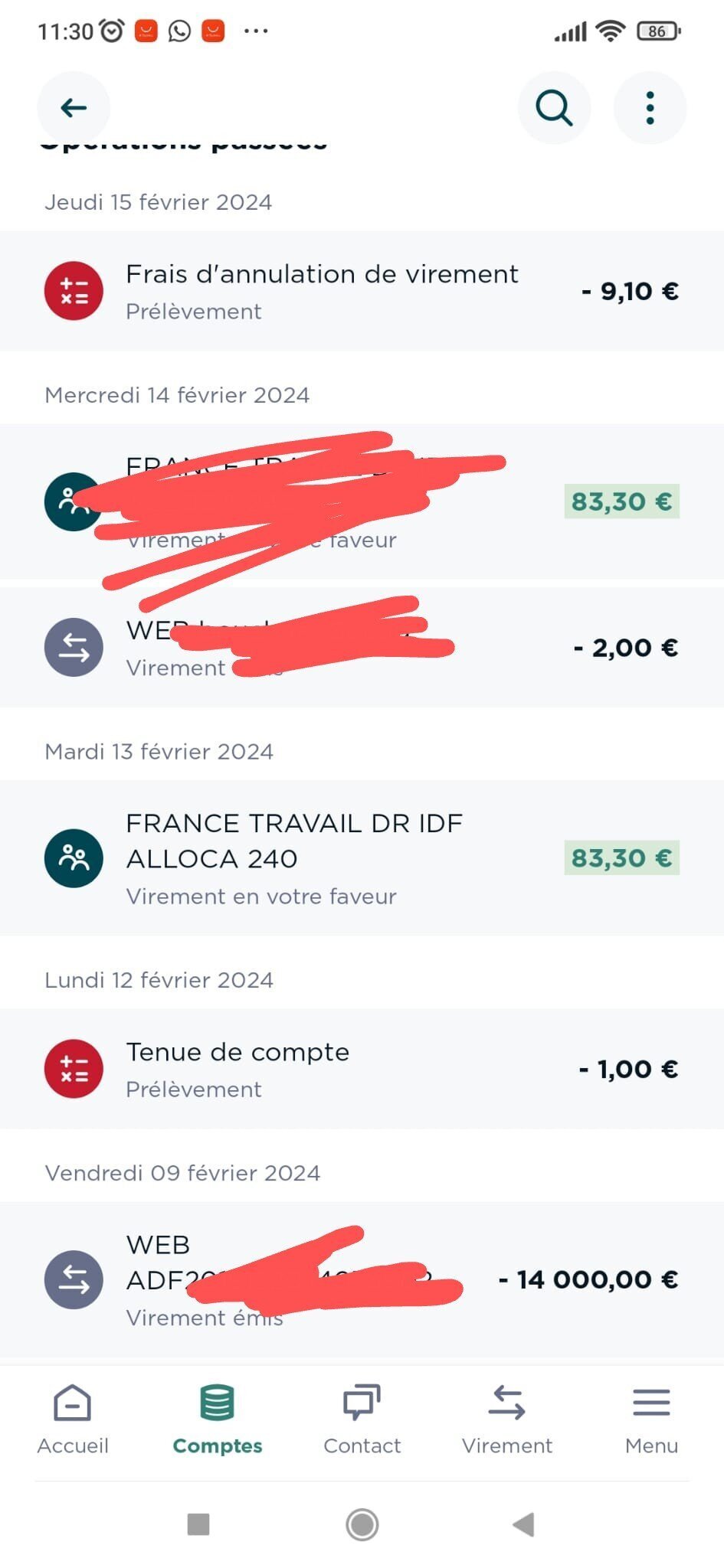Open the search magnifier icon

[x=554, y=107]
